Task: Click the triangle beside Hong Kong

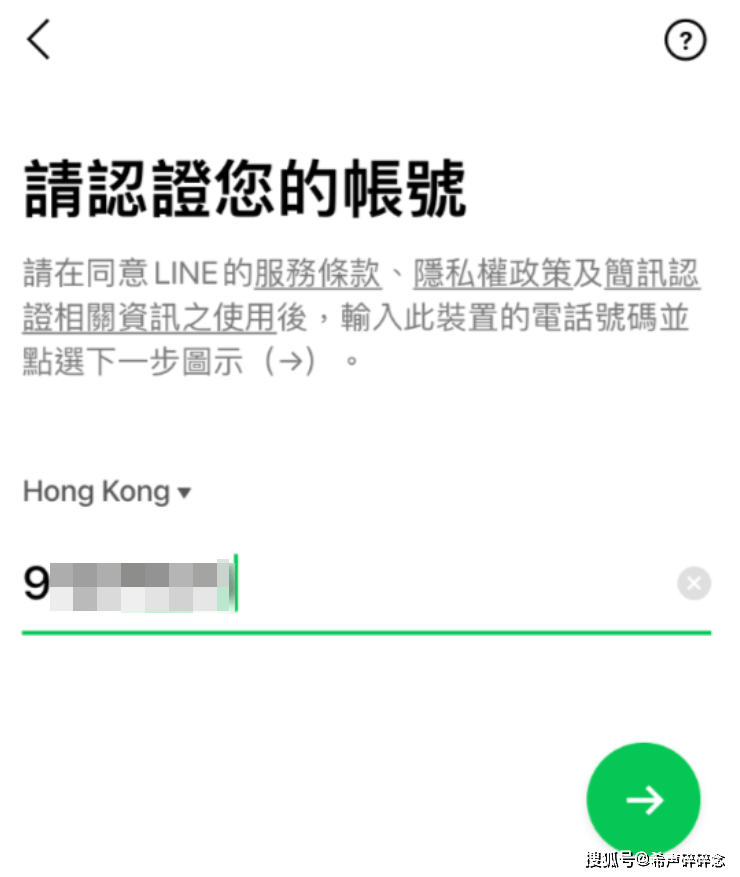Action: [x=185, y=492]
